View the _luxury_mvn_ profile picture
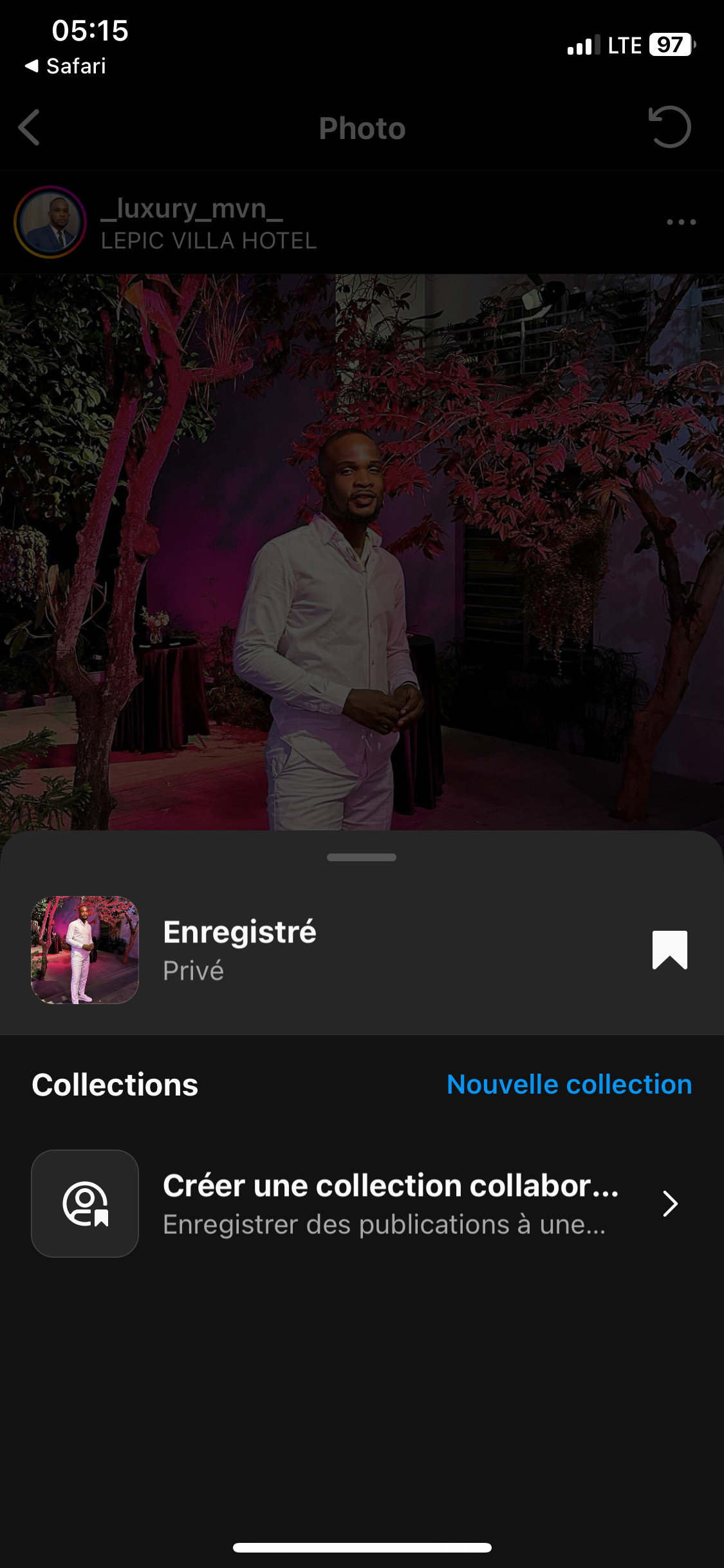The image size is (724, 1568). 50,222
